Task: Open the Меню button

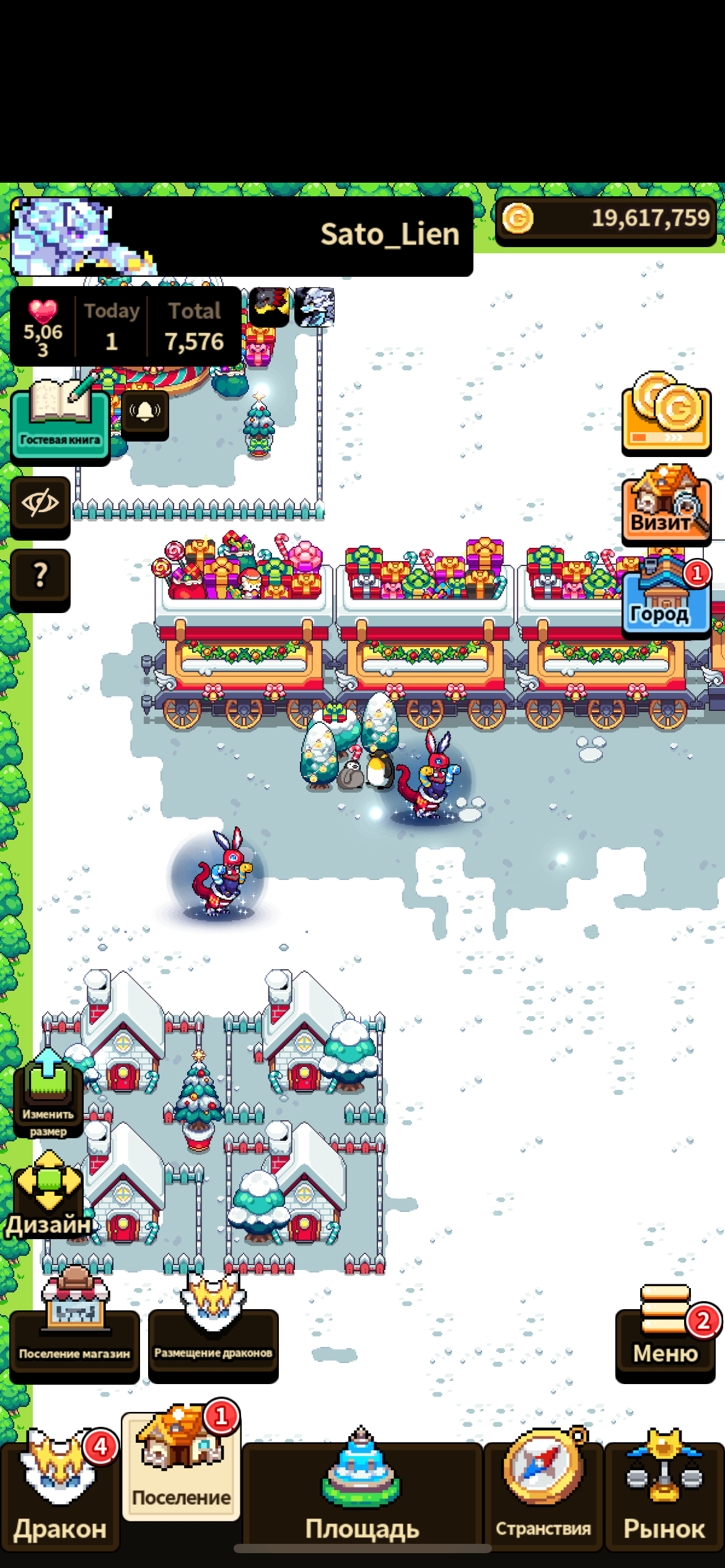Action: [666, 1333]
